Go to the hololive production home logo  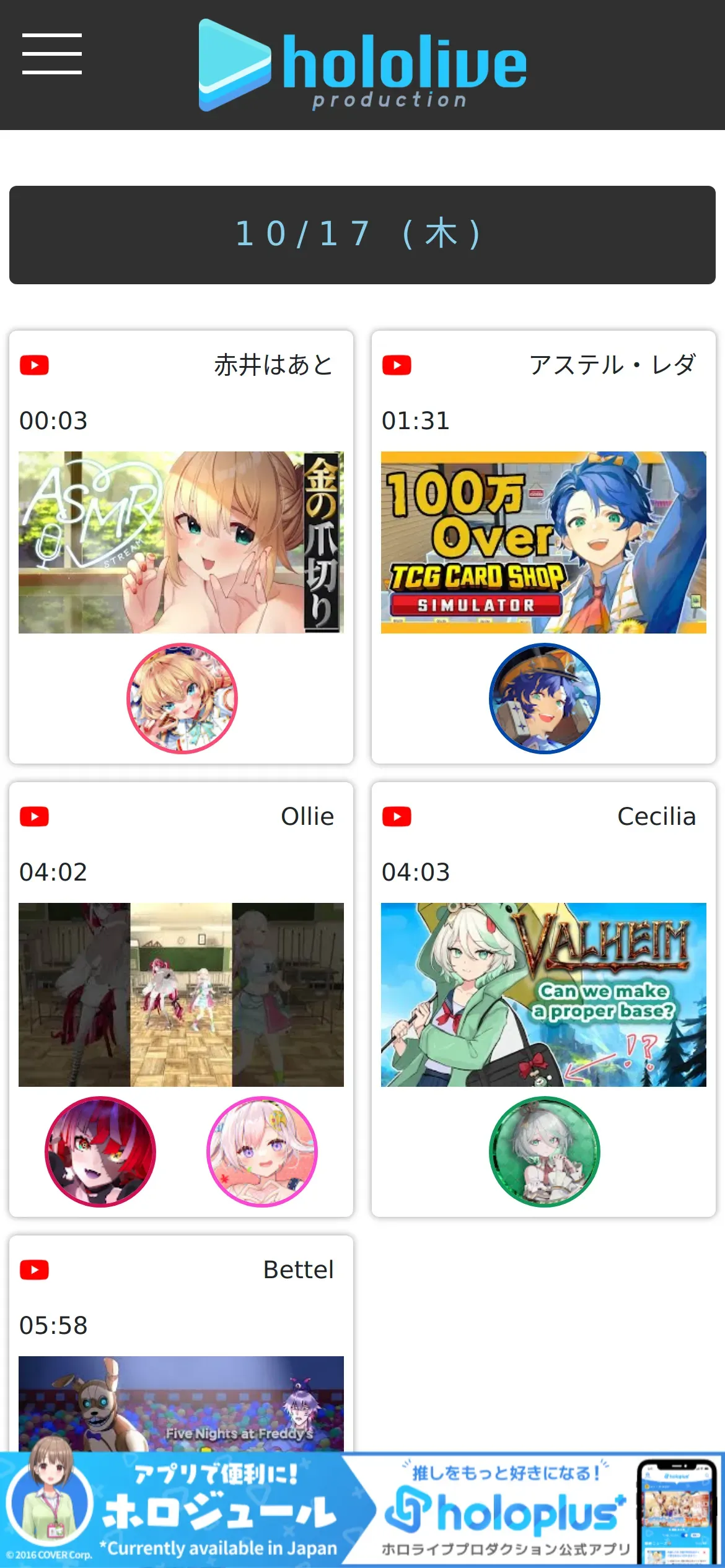point(362,65)
